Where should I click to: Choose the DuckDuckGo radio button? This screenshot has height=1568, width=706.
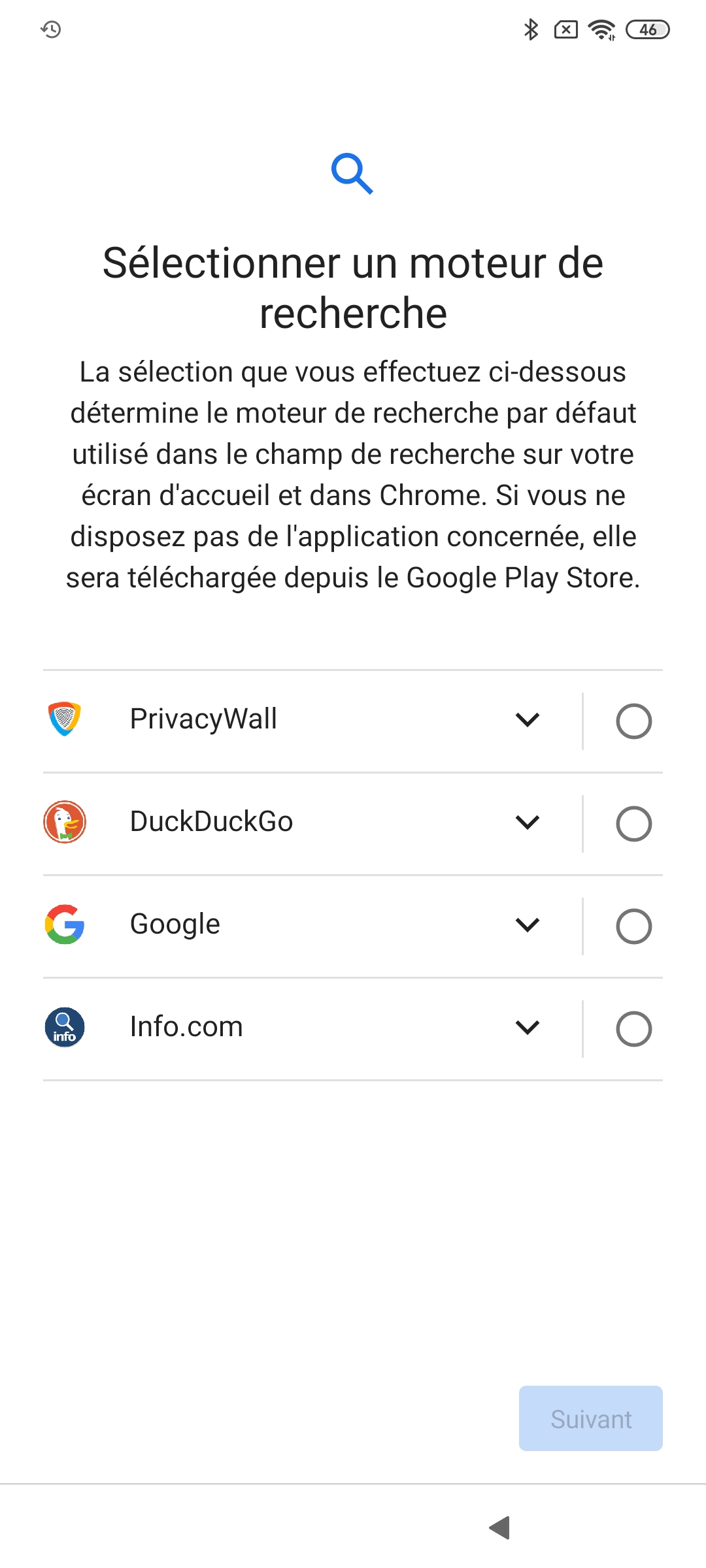633,824
